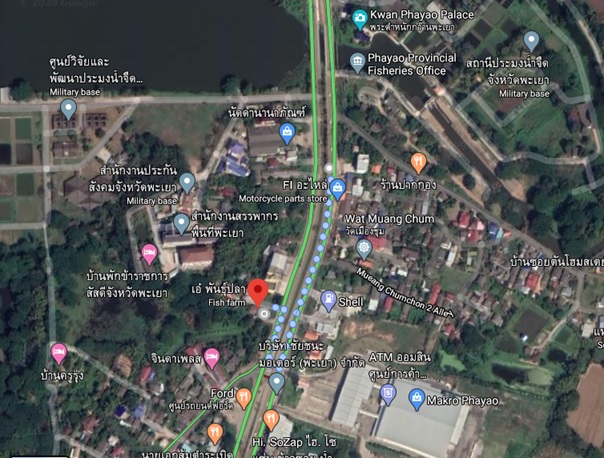Screen dimensions: 604x458
Task: Tap the Hi. SoZap restaurant pin
Action: coord(269,419)
